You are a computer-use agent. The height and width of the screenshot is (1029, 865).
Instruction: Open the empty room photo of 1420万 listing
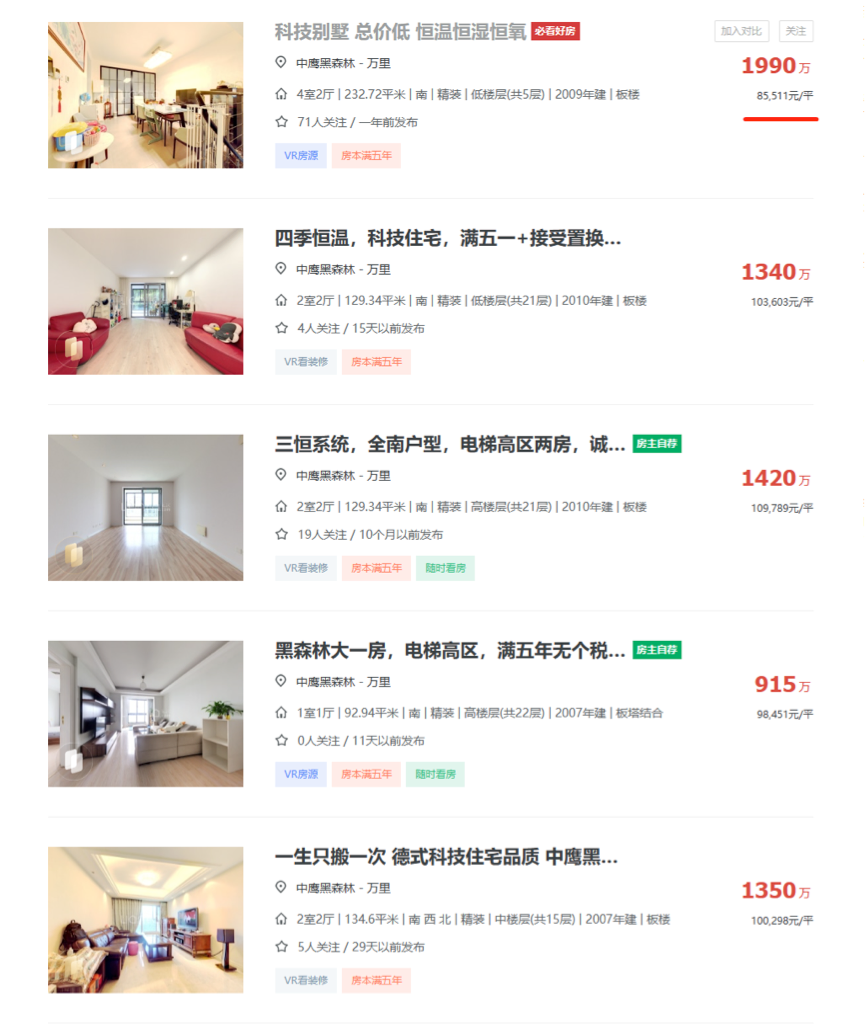coord(145,507)
